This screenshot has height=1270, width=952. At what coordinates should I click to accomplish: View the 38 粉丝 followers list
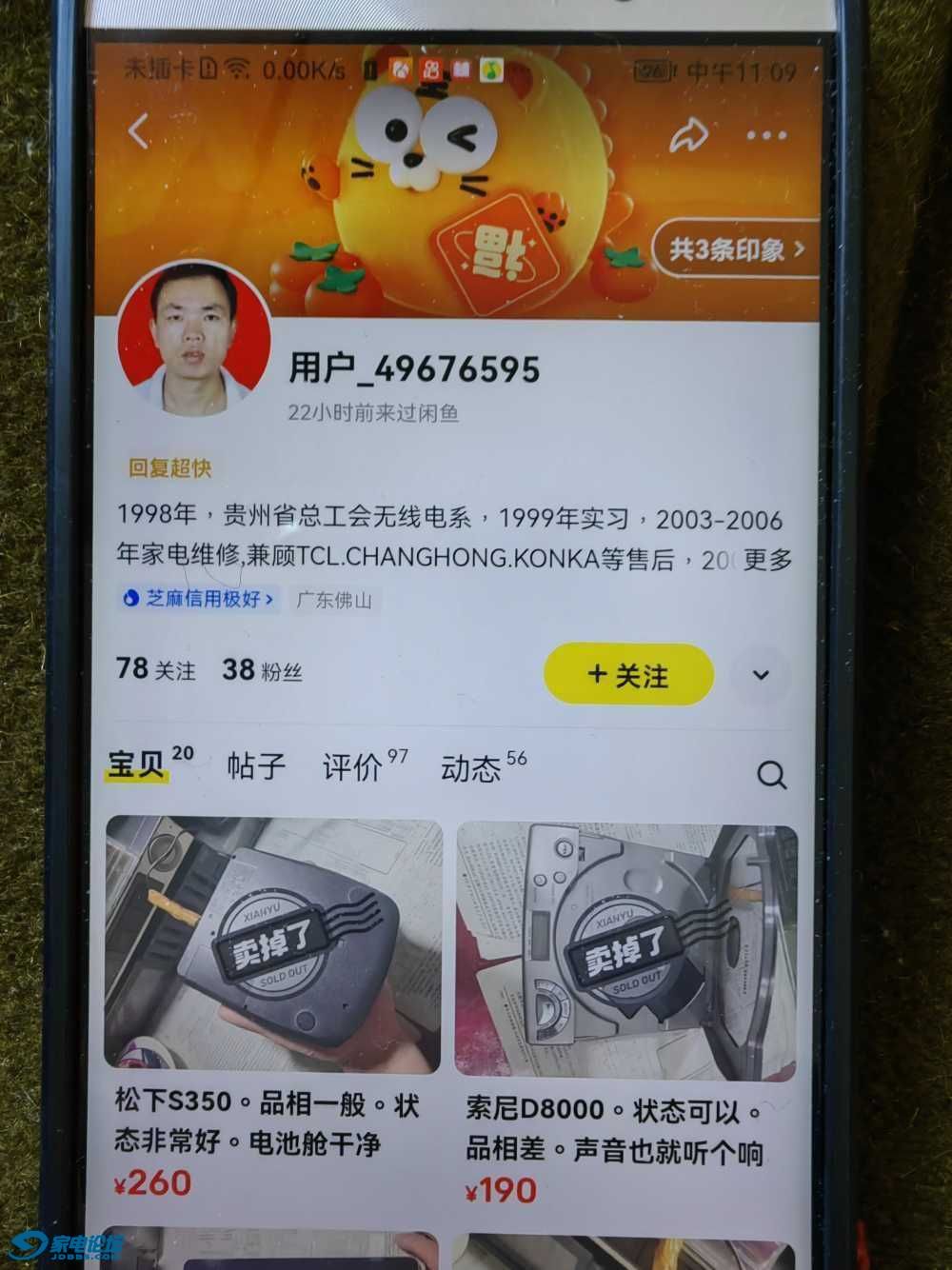point(263,670)
